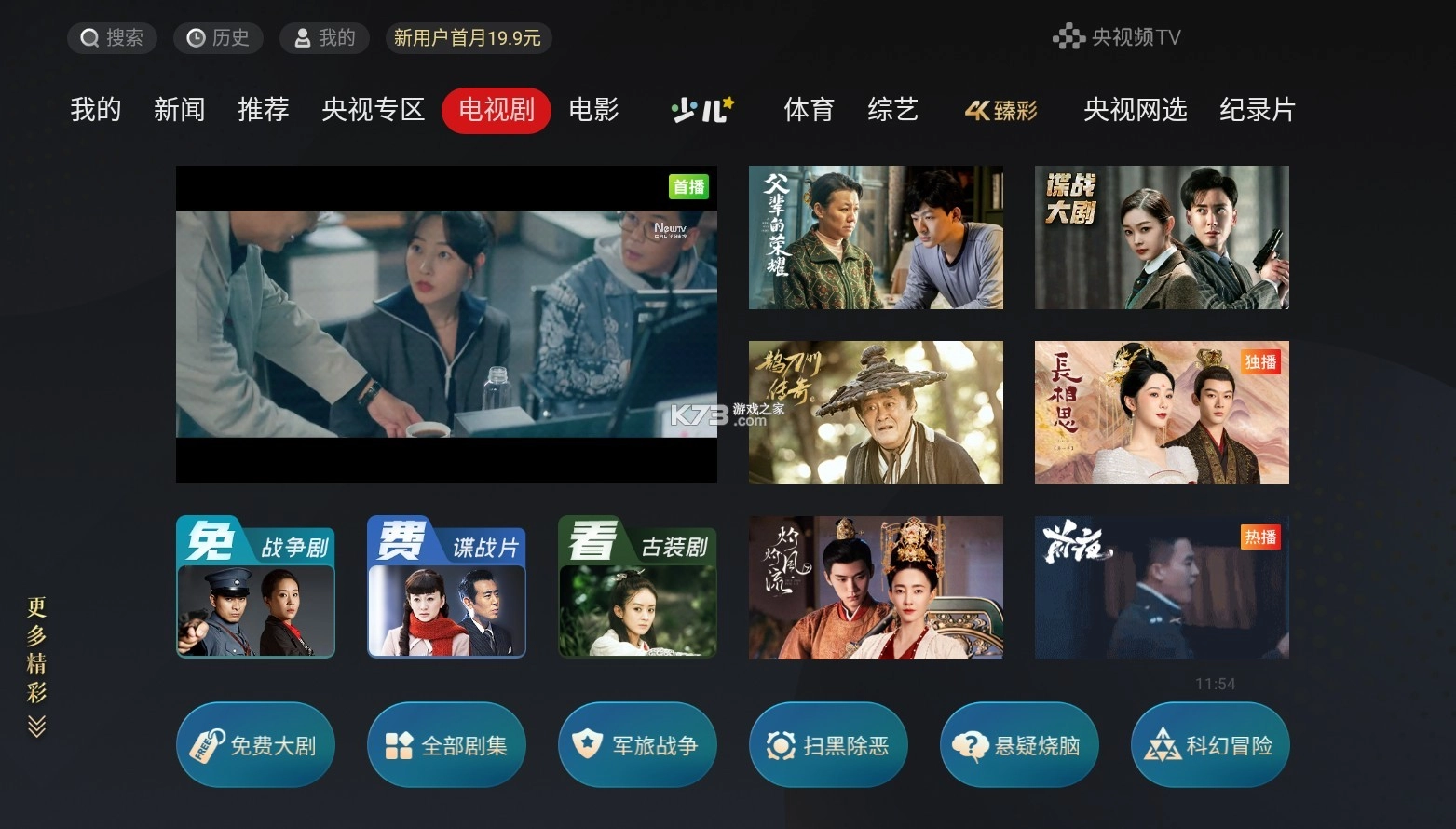The height and width of the screenshot is (829, 1456).
Task: Play the 首播 featured video
Action: click(x=446, y=324)
